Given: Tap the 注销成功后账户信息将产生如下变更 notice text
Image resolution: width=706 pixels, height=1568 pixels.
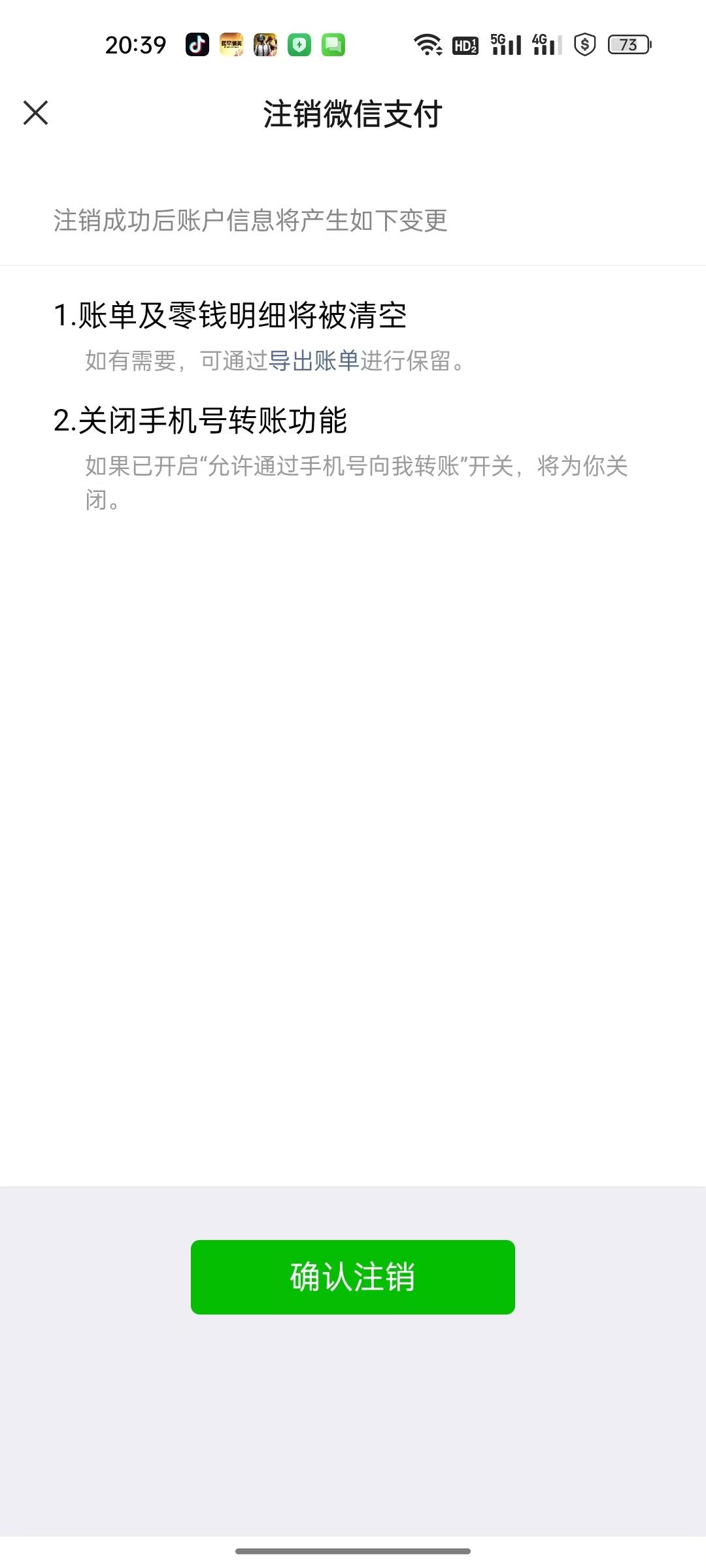Looking at the screenshot, I should (x=251, y=221).
